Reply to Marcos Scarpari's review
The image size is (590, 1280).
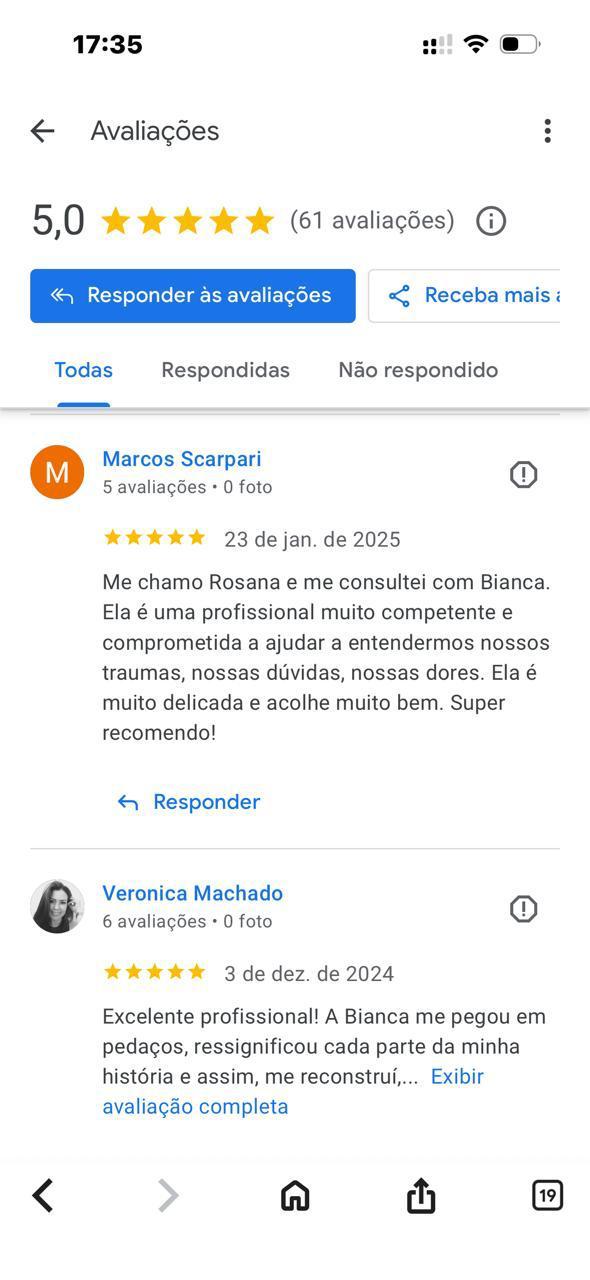189,802
